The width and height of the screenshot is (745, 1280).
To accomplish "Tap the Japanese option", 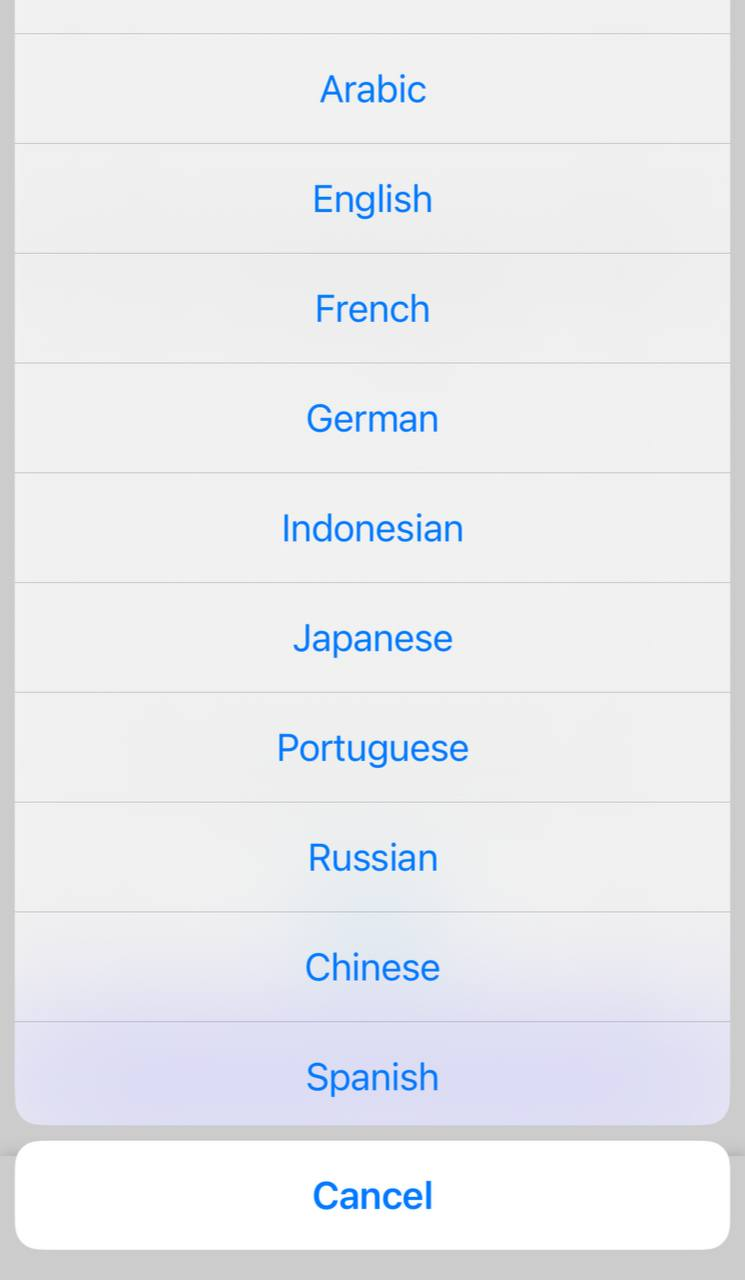I will coord(372,638).
